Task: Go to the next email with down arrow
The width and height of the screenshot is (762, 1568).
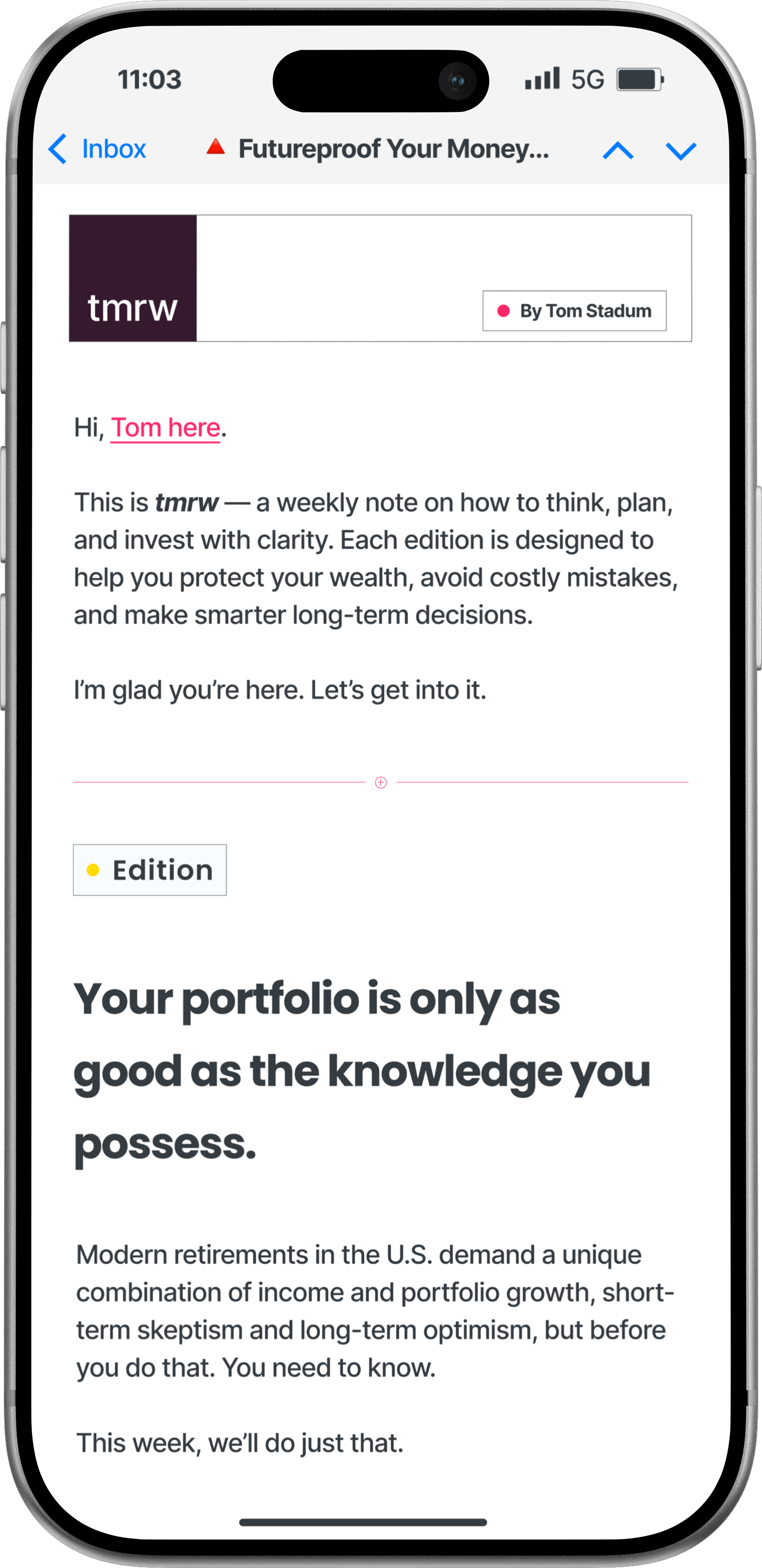Action: coord(680,150)
